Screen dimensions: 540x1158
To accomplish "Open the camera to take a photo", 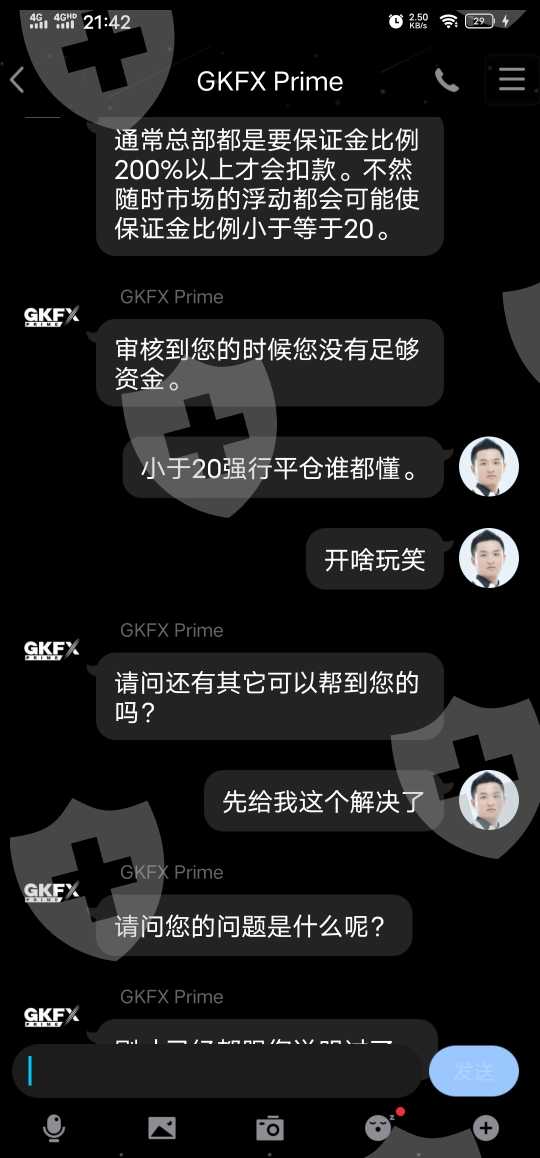I will click(x=270, y=1128).
